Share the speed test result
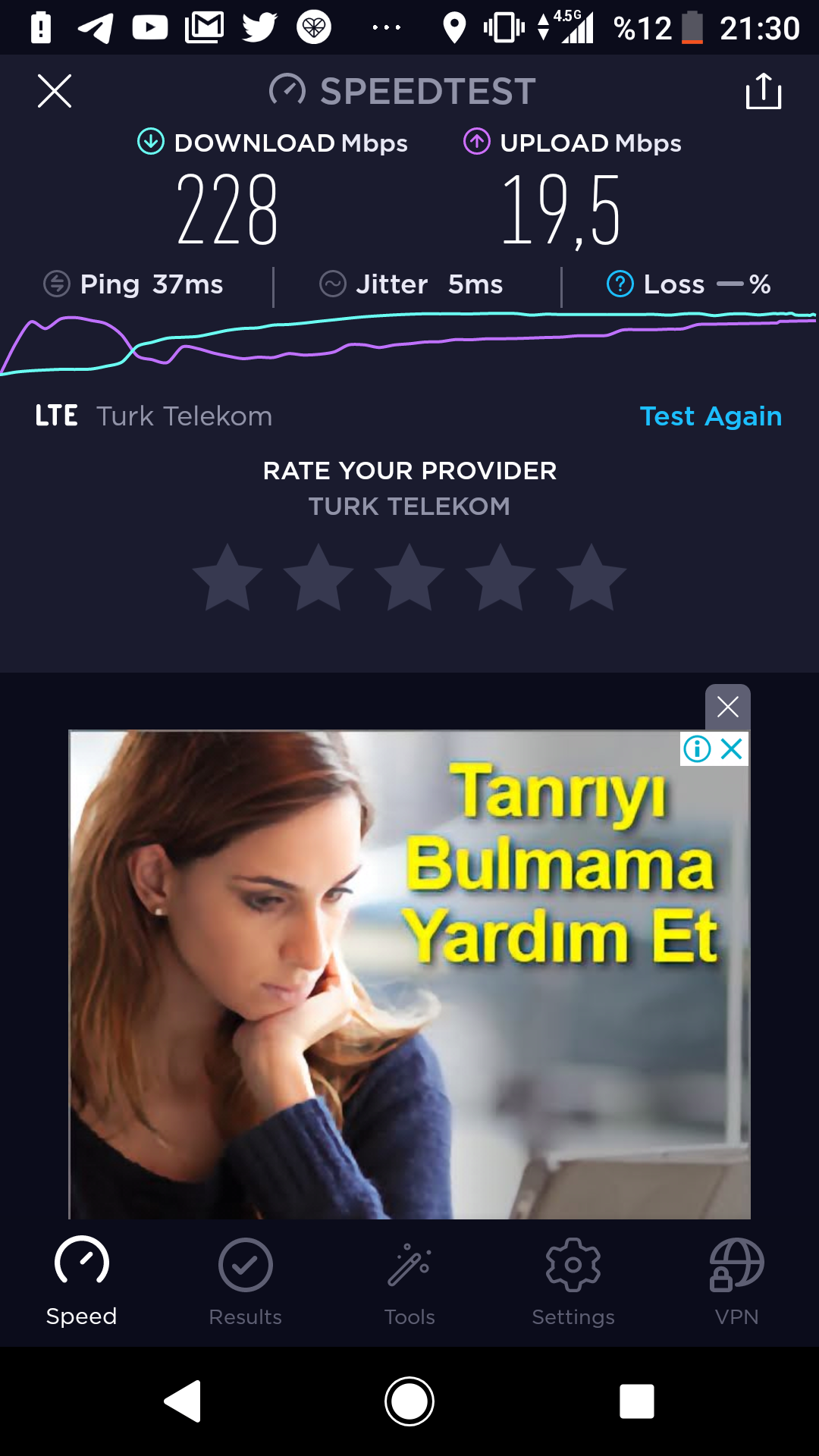Image resolution: width=819 pixels, height=1456 pixels. [764, 91]
